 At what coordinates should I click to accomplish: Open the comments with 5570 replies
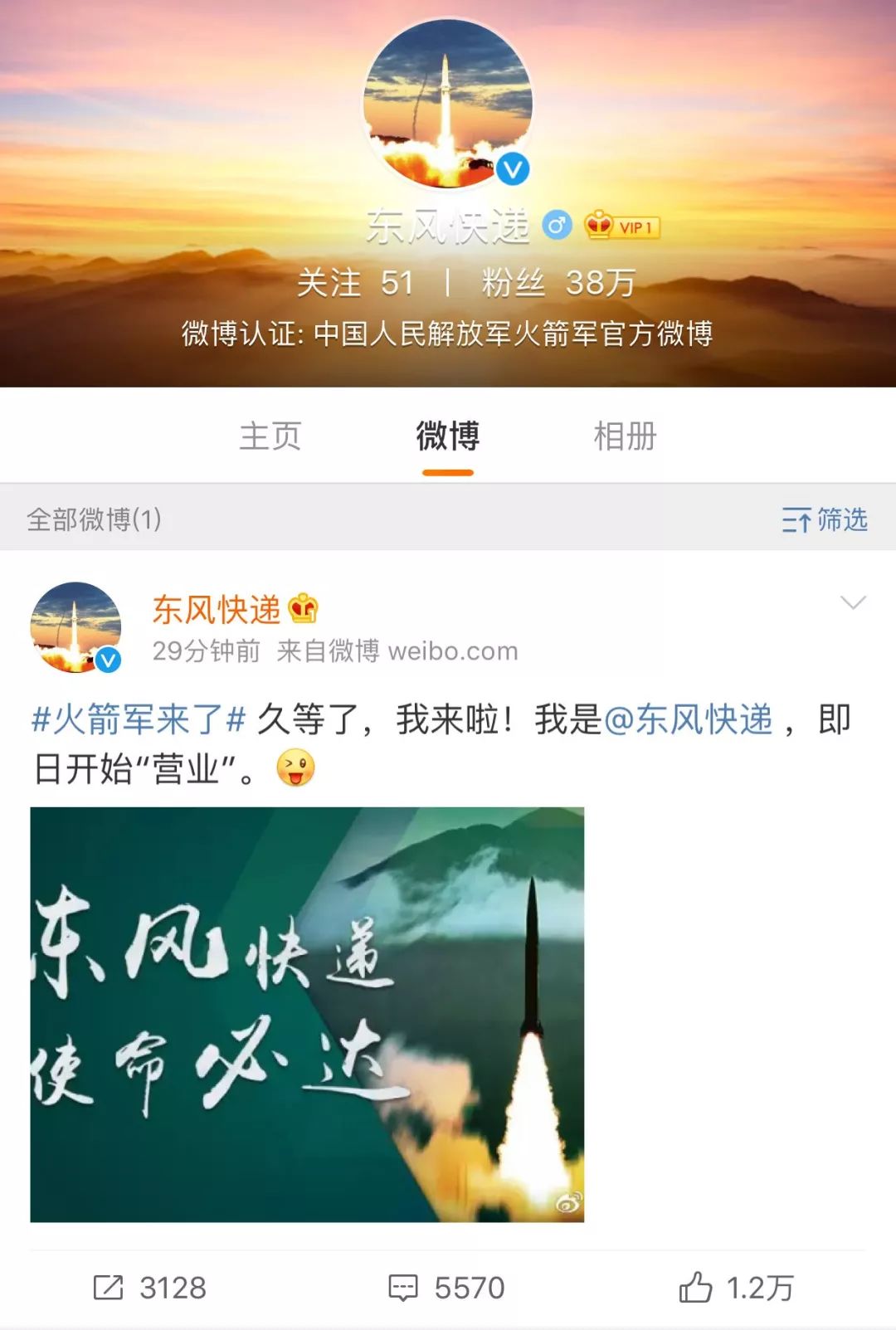(x=446, y=1288)
